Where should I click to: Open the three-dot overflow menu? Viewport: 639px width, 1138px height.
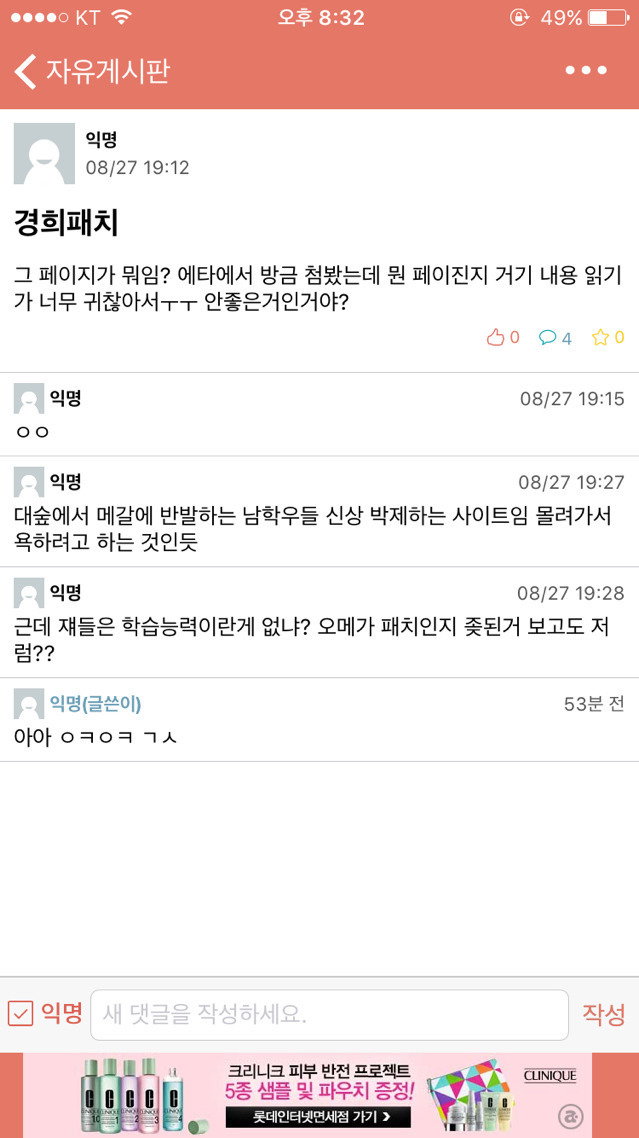(x=586, y=71)
